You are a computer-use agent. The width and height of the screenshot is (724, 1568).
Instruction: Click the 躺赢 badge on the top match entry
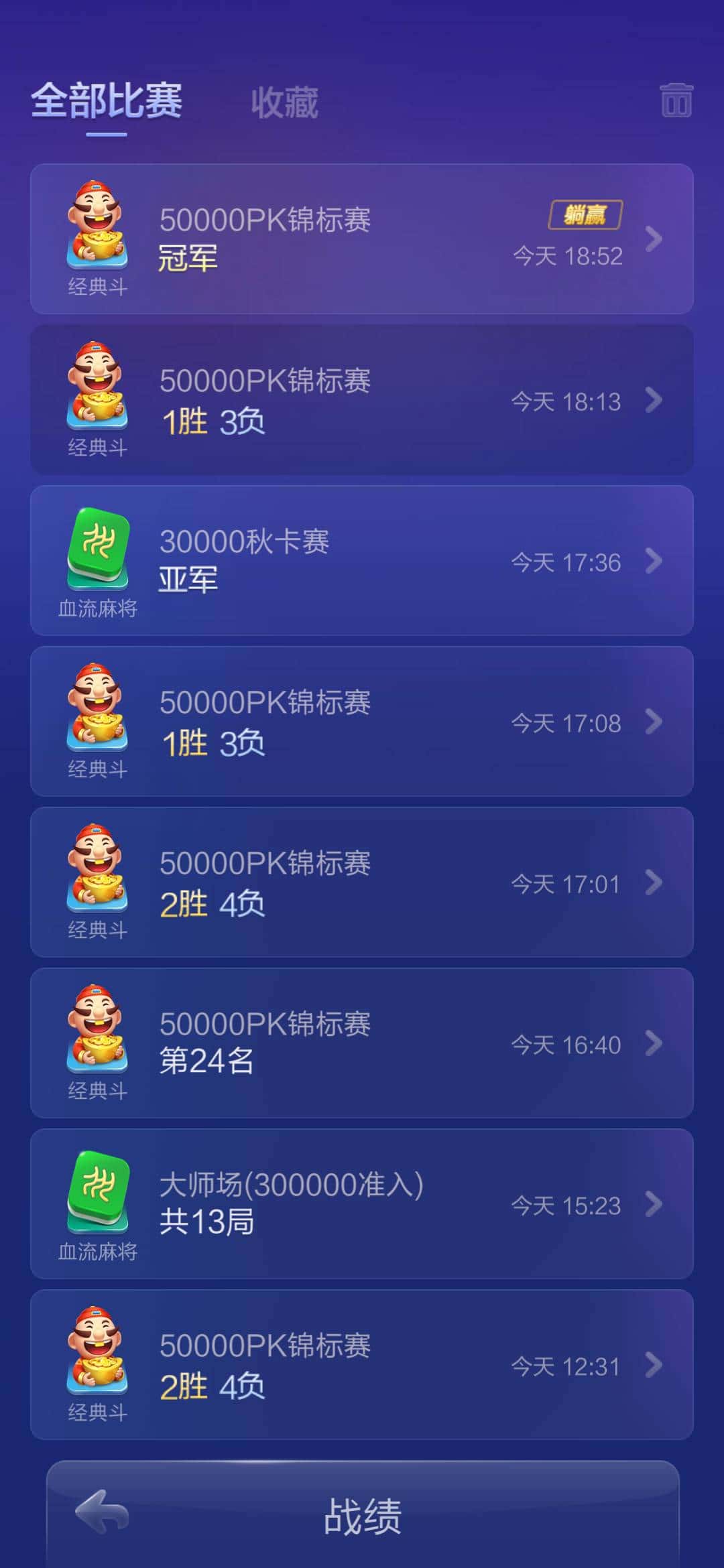(585, 214)
